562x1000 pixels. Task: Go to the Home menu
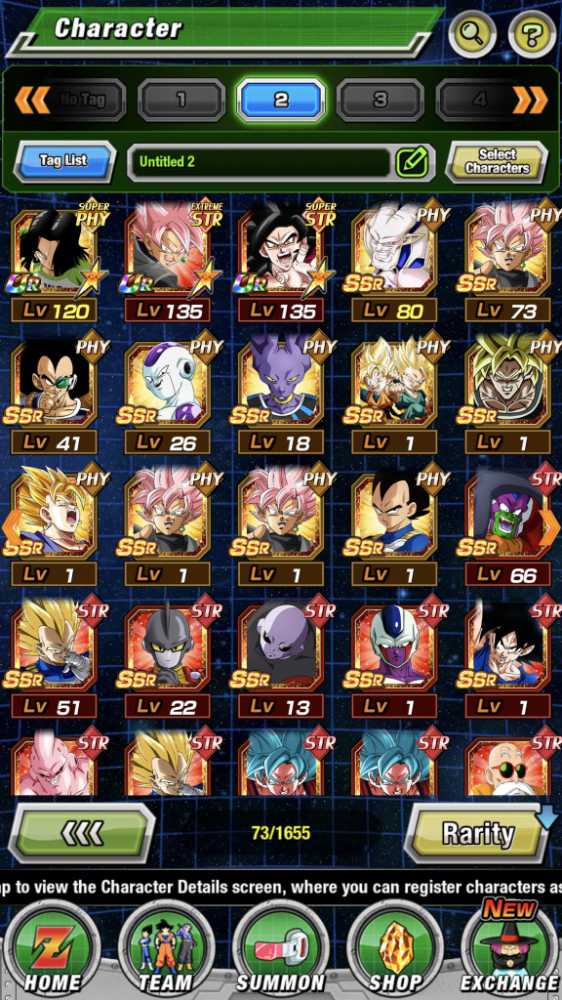click(53, 950)
